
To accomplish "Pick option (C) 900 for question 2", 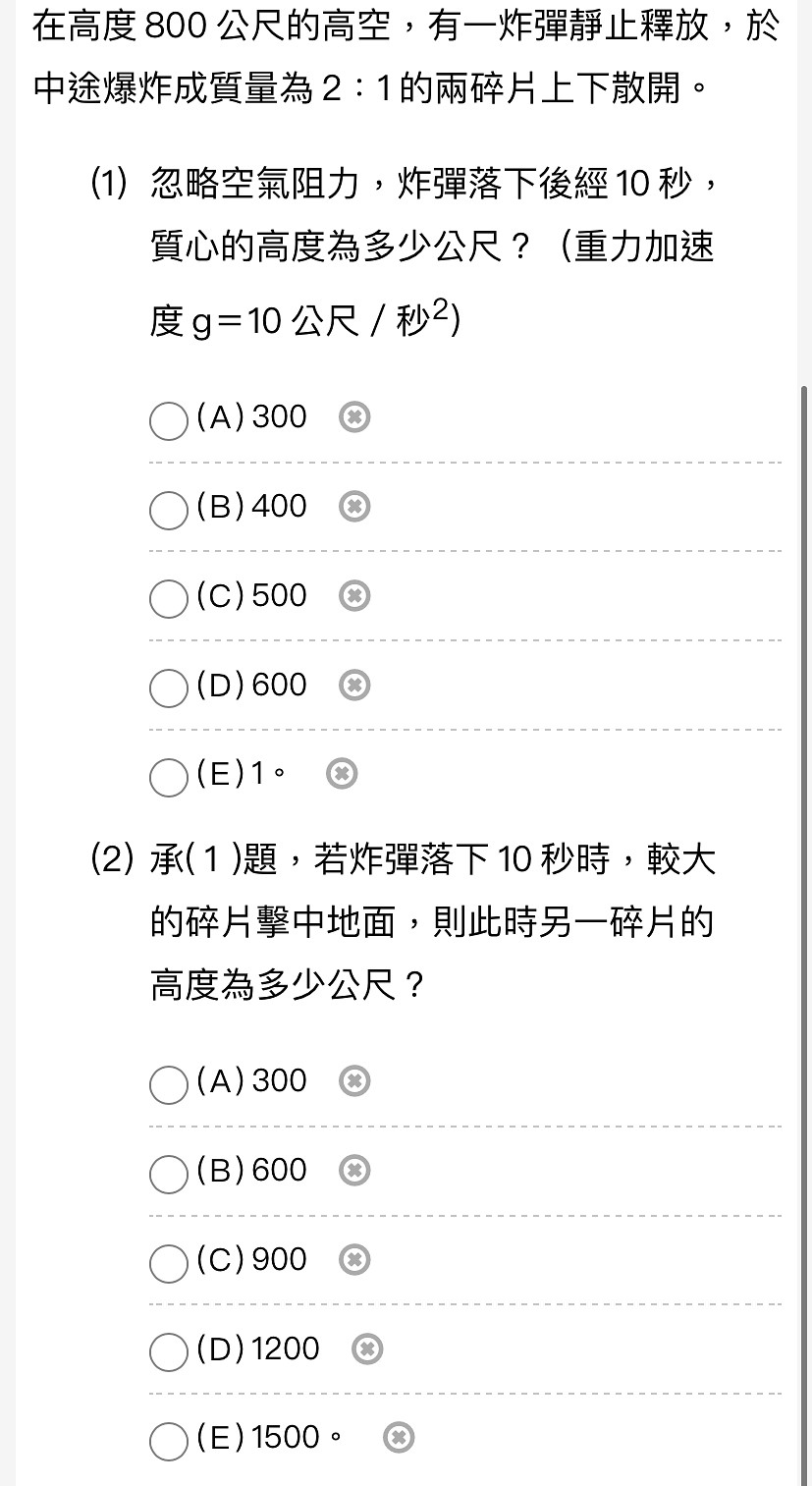I will click(x=168, y=1263).
